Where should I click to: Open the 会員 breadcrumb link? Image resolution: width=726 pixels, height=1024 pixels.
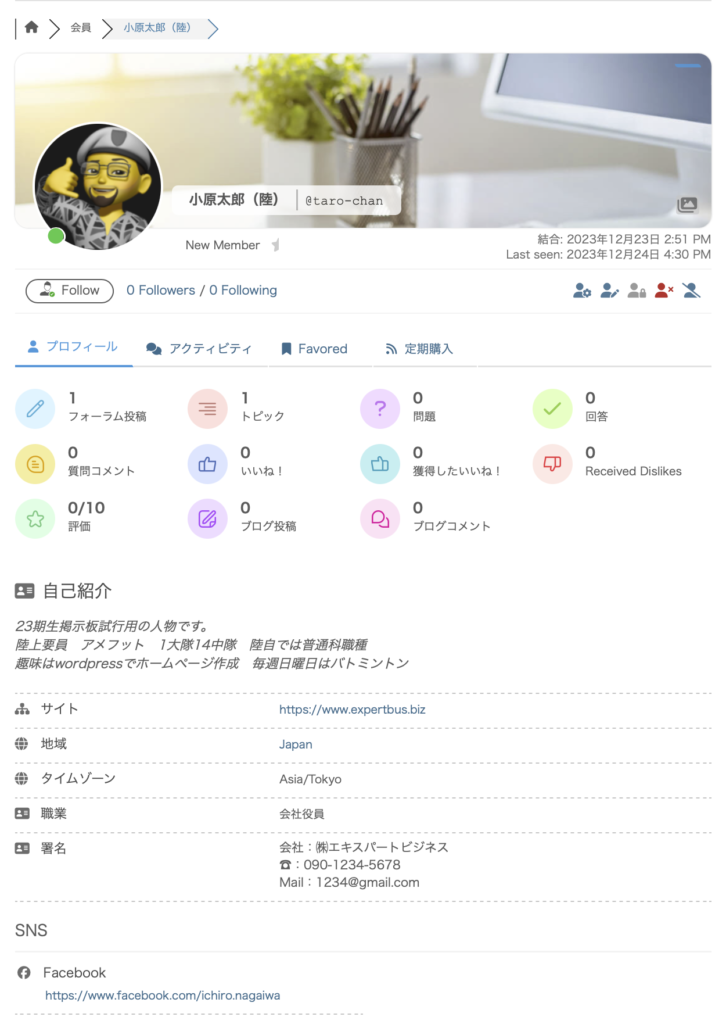80,28
